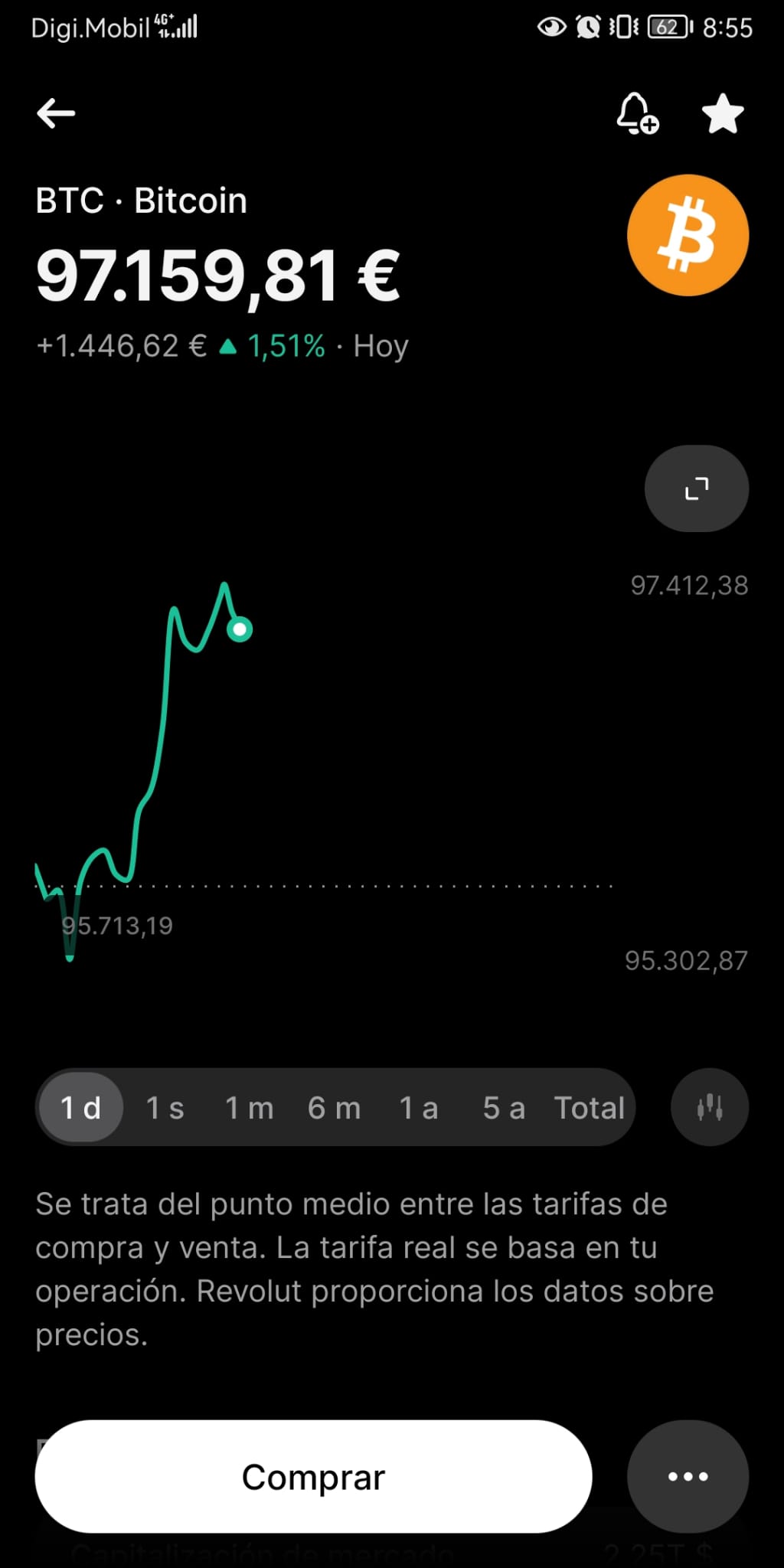The height and width of the screenshot is (1568, 784).
Task: Expand the price chart to fullscreen
Action: (696, 488)
